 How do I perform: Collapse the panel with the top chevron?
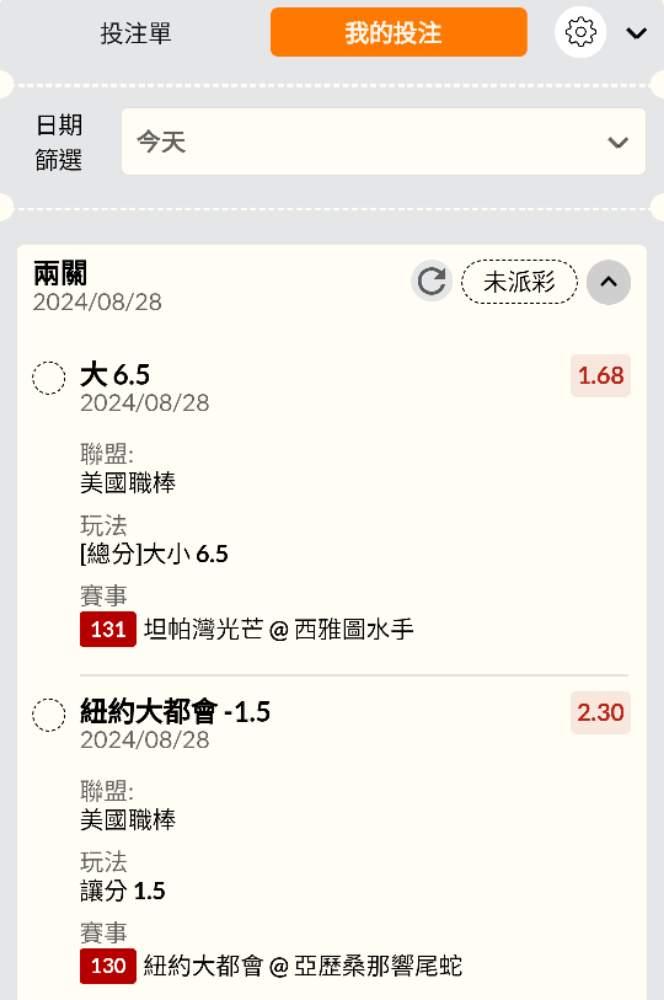pyautogui.click(x=636, y=33)
